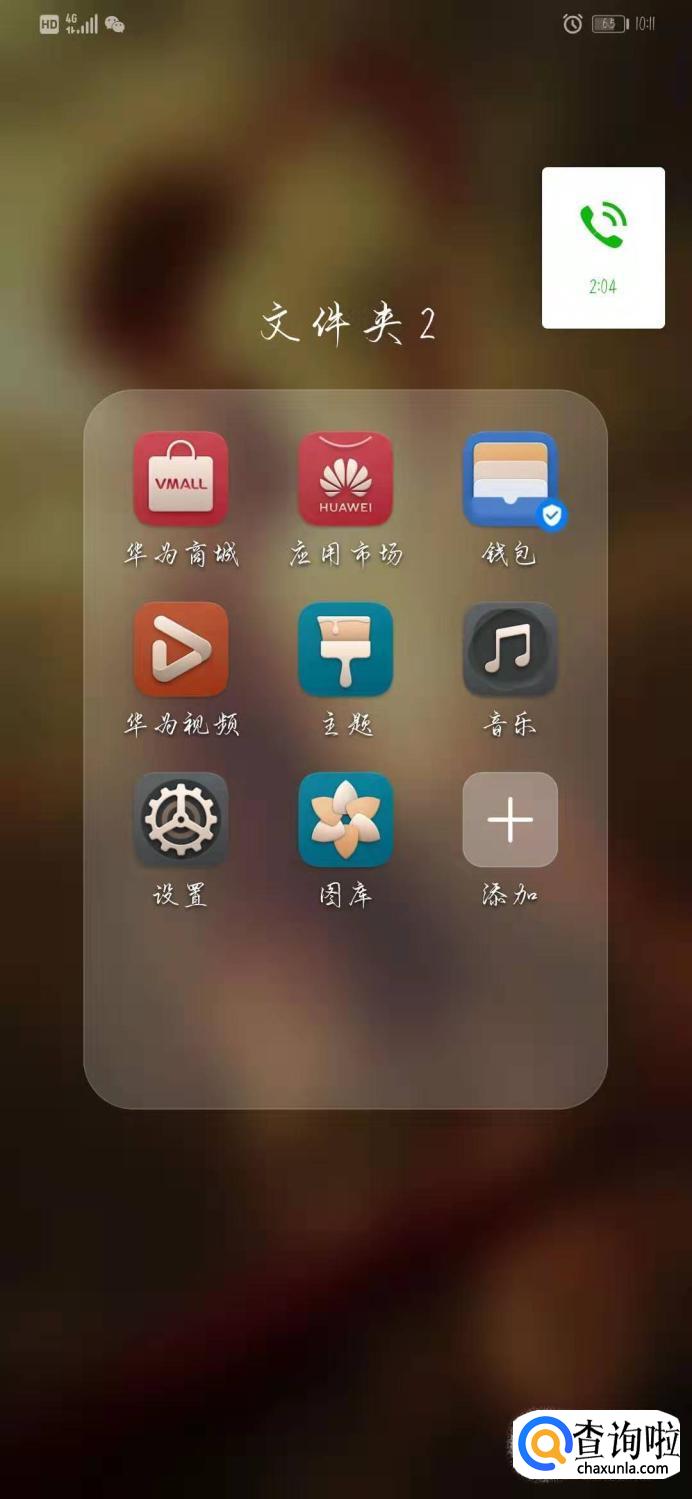The image size is (692, 1499).
Task: Return to the ongoing call floating window
Action: [x=603, y=247]
